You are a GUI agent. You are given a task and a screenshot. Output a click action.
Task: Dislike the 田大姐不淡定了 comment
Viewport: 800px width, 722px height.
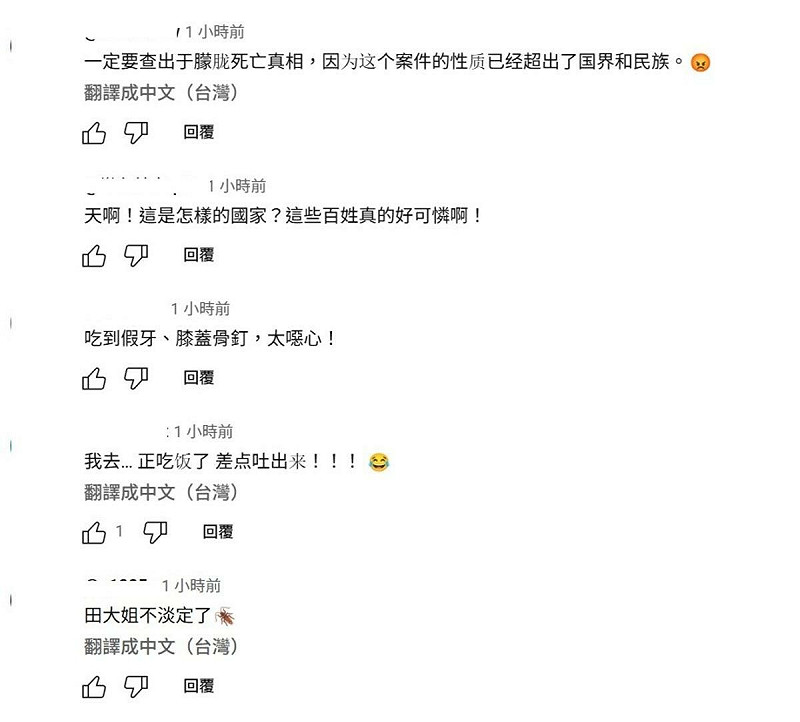click(136, 686)
